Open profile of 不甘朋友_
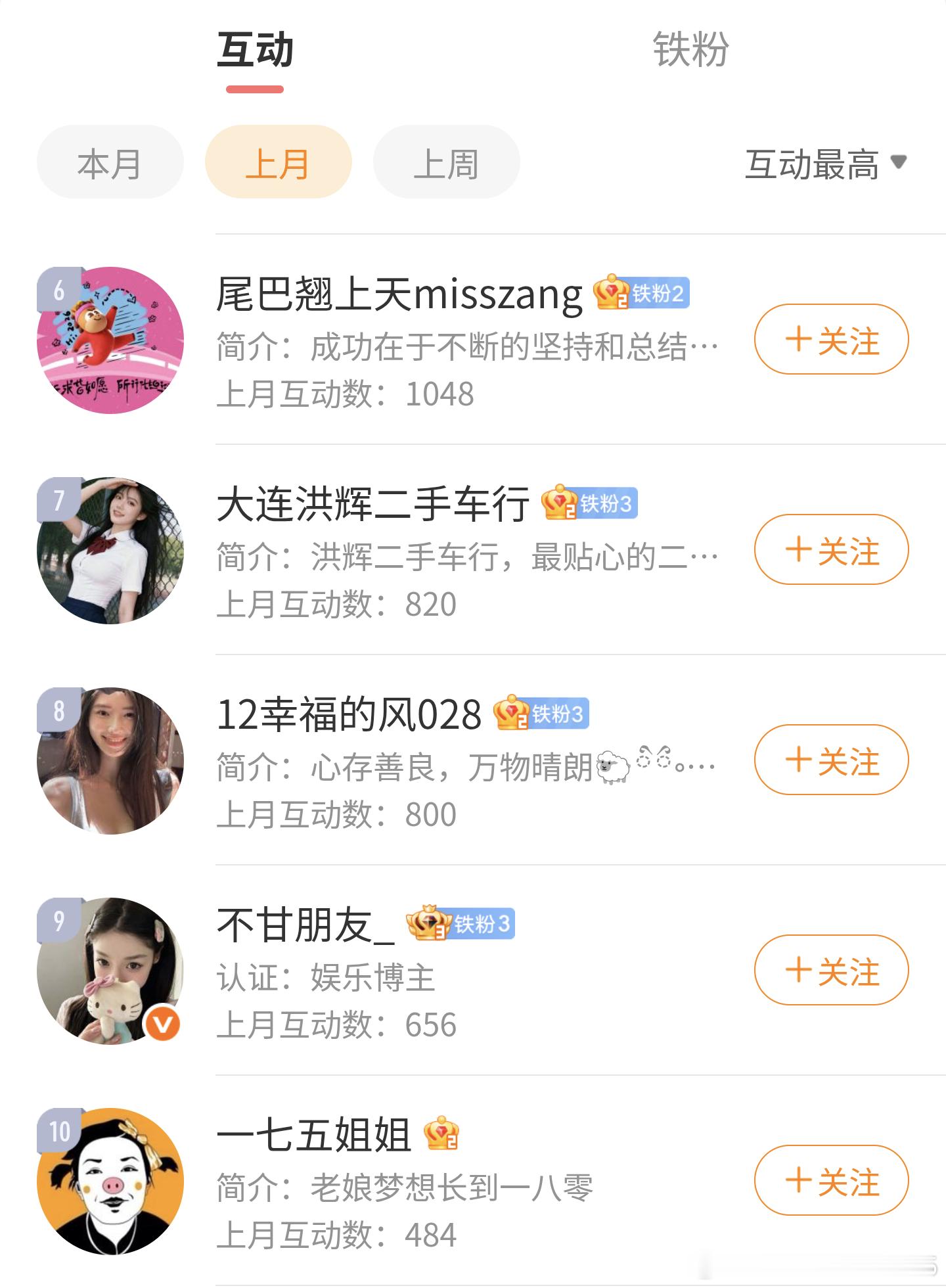This screenshot has height=1288, width=946. 110,971
